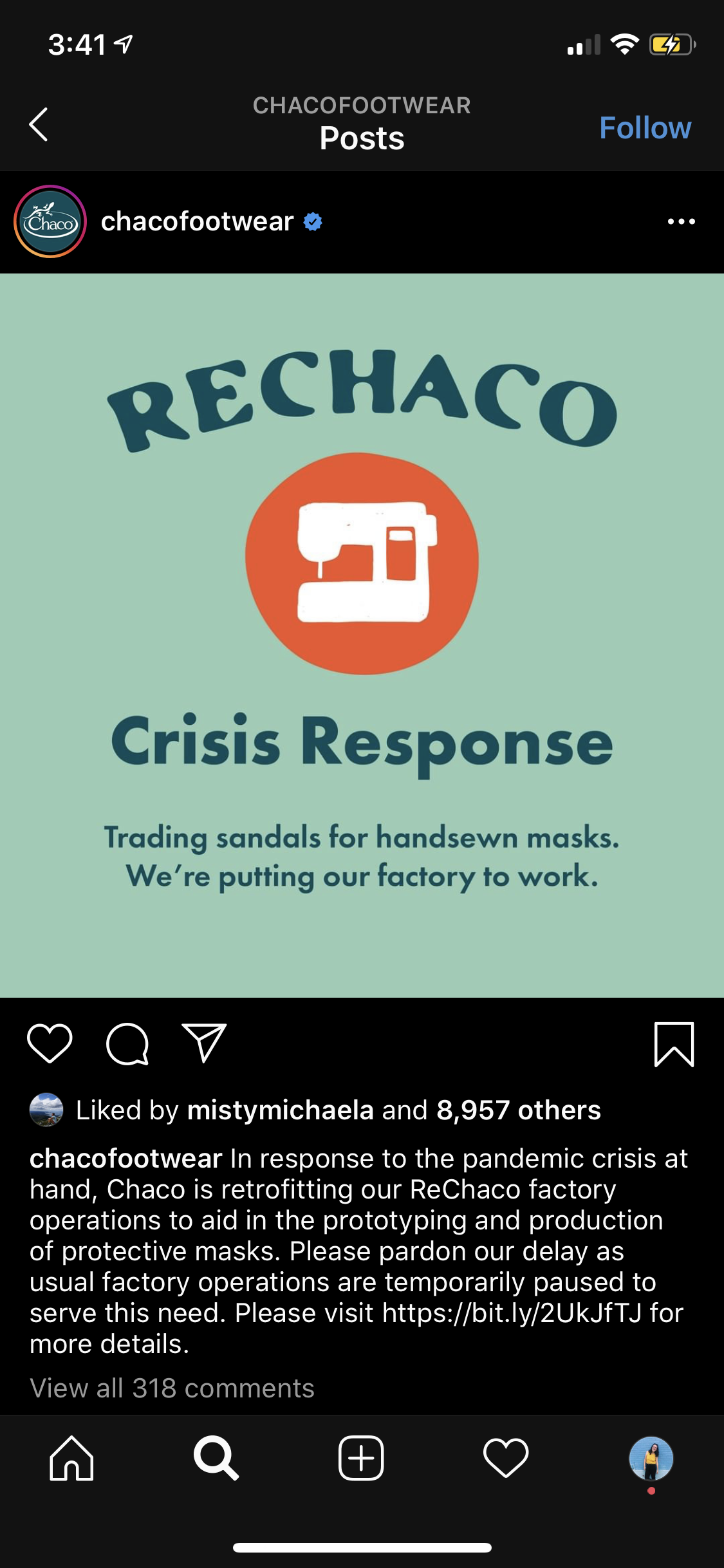The width and height of the screenshot is (724, 1568).
Task: Comment on the ReChaco post
Action: point(127,1043)
